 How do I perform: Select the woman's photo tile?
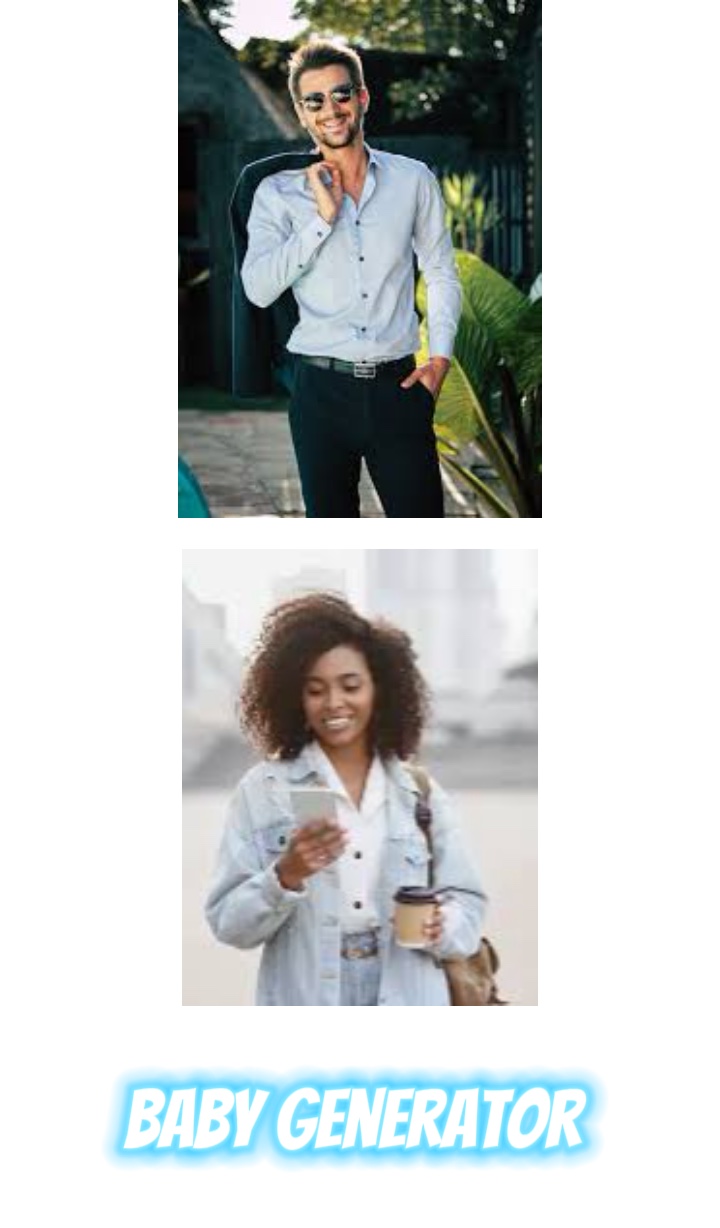tap(360, 777)
